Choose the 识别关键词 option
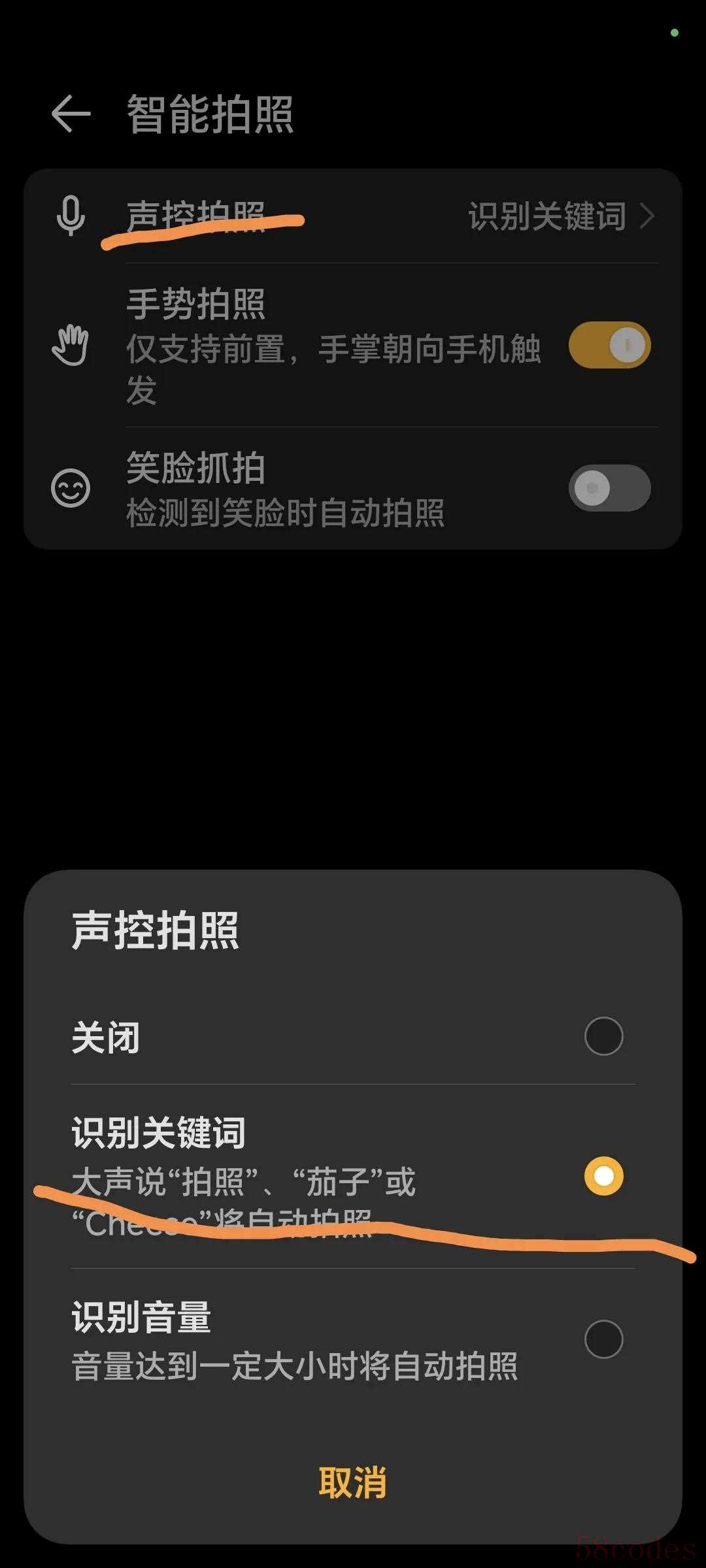This screenshot has height=1568, width=706. (353, 1177)
